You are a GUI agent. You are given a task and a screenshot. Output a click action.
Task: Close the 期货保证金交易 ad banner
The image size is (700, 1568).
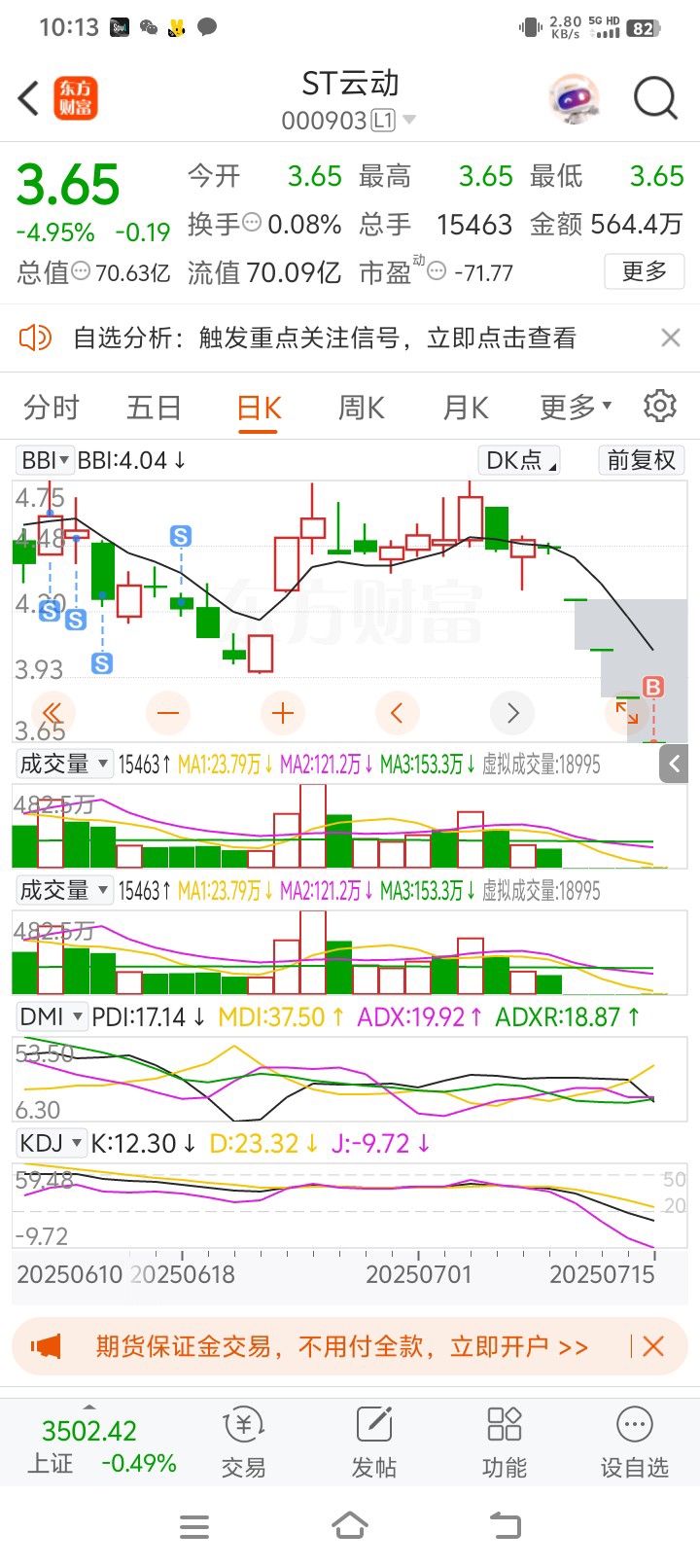tap(653, 1346)
